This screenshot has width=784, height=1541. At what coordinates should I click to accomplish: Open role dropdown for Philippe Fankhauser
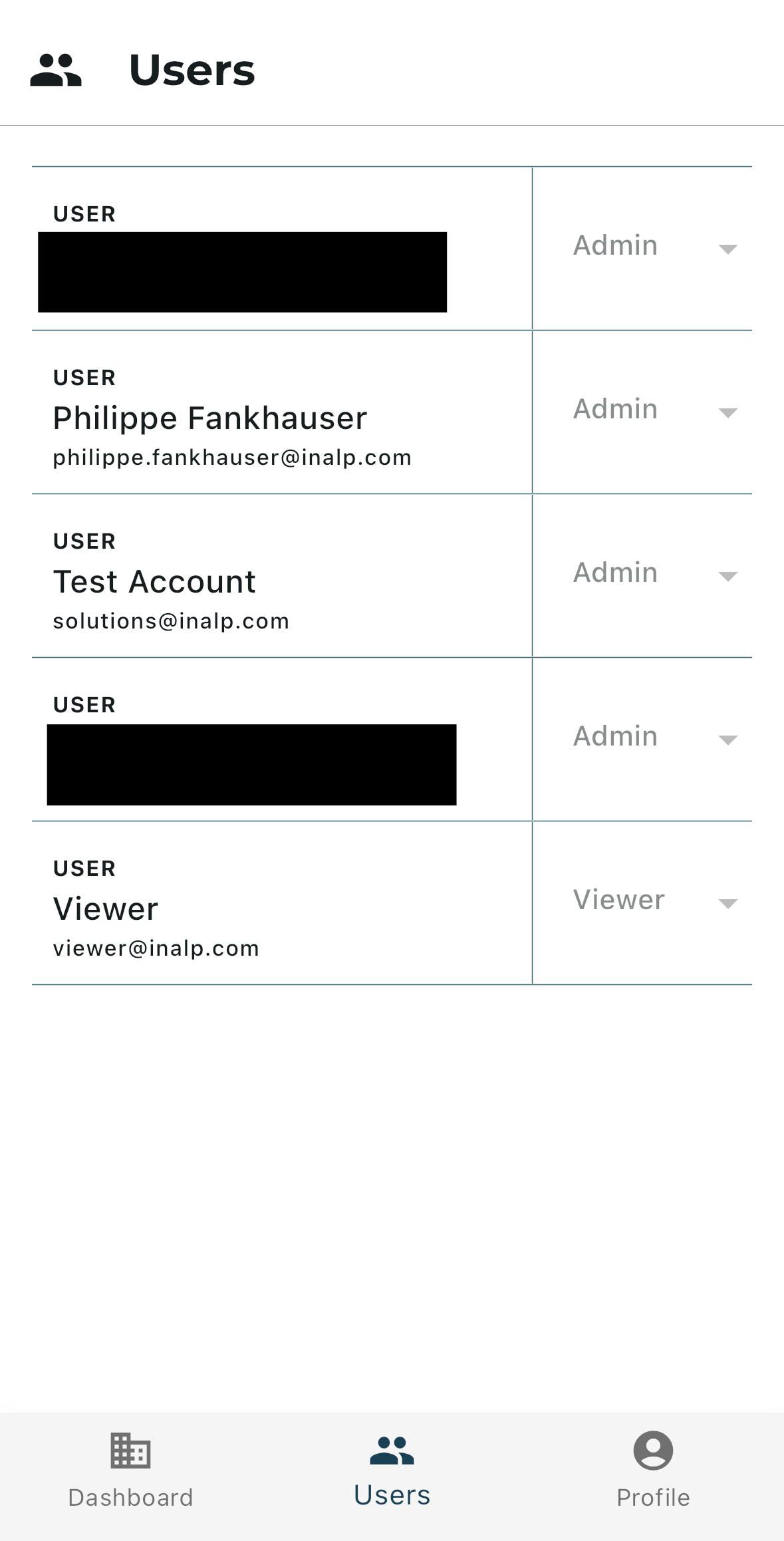pyautogui.click(x=654, y=410)
